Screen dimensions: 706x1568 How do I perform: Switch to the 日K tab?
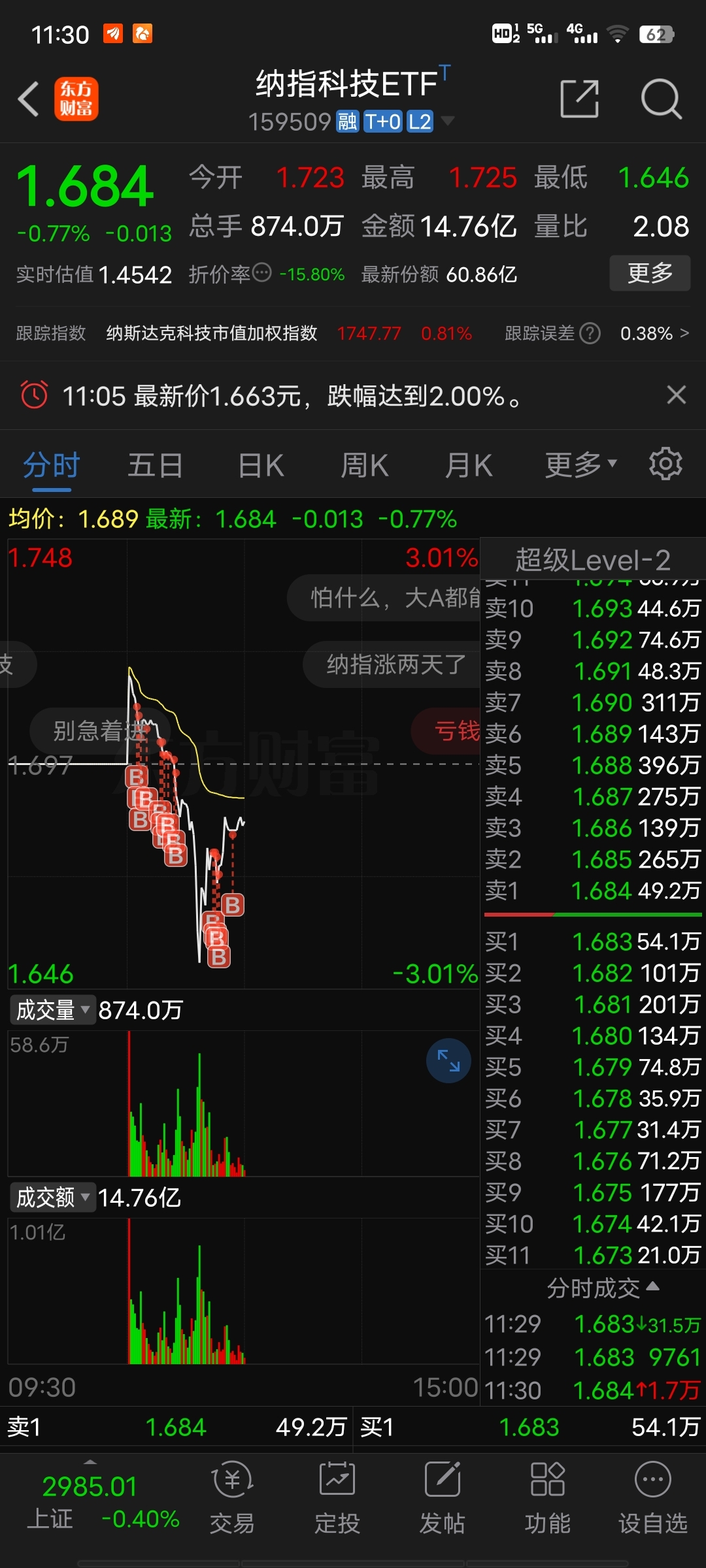pyautogui.click(x=260, y=464)
